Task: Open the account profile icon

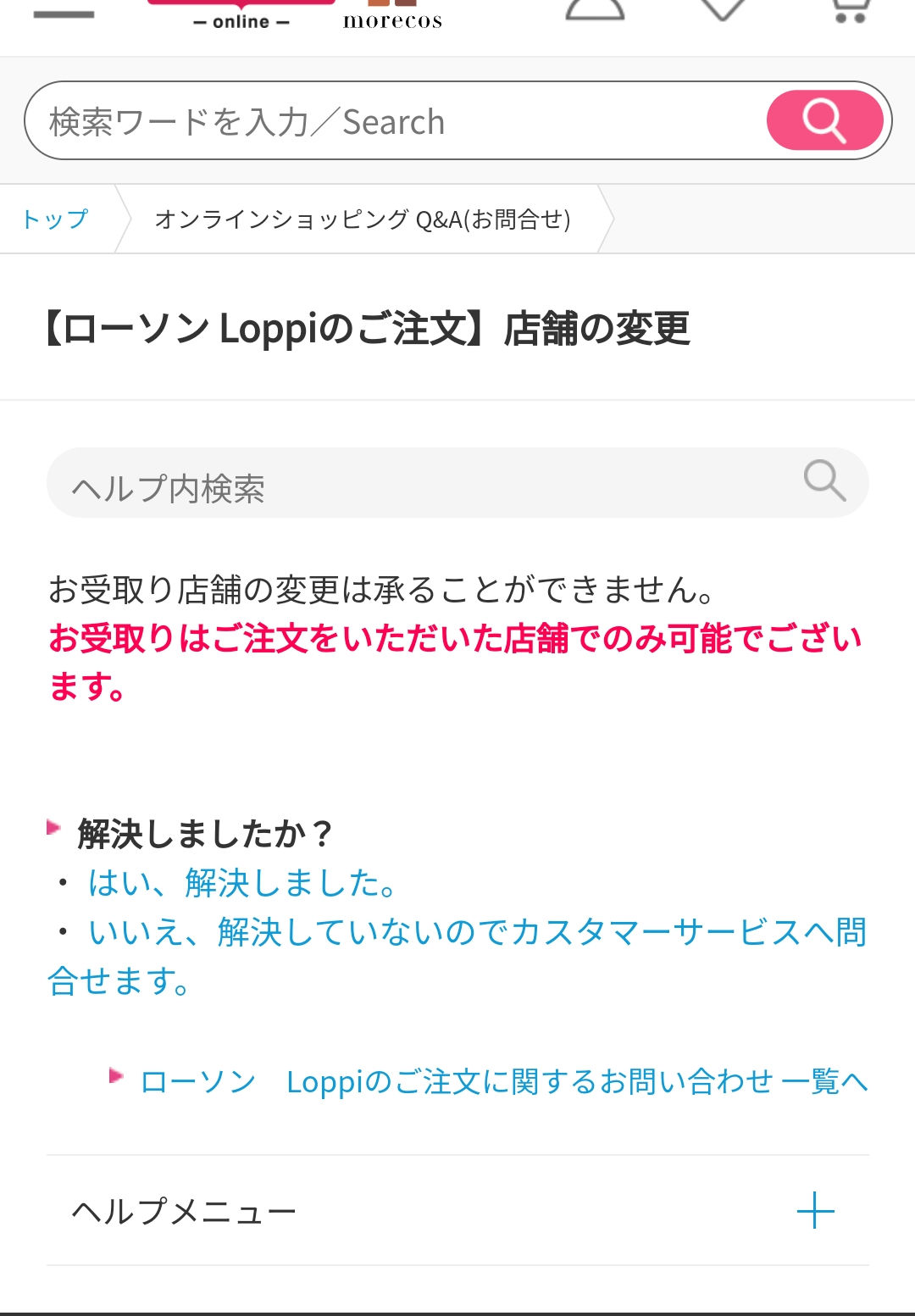Action: 595,10
